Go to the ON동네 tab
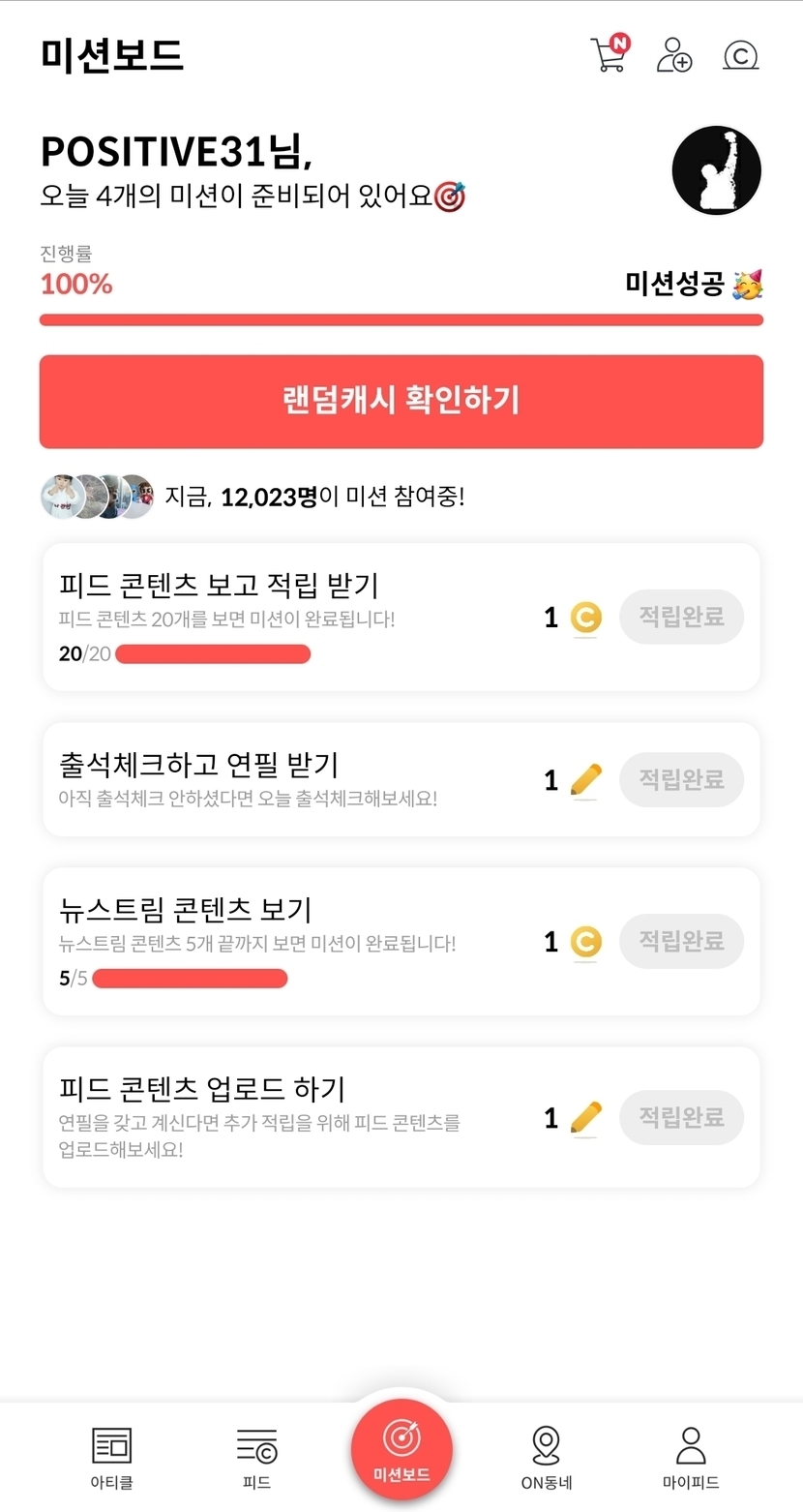The height and width of the screenshot is (1512, 803). (547, 1457)
